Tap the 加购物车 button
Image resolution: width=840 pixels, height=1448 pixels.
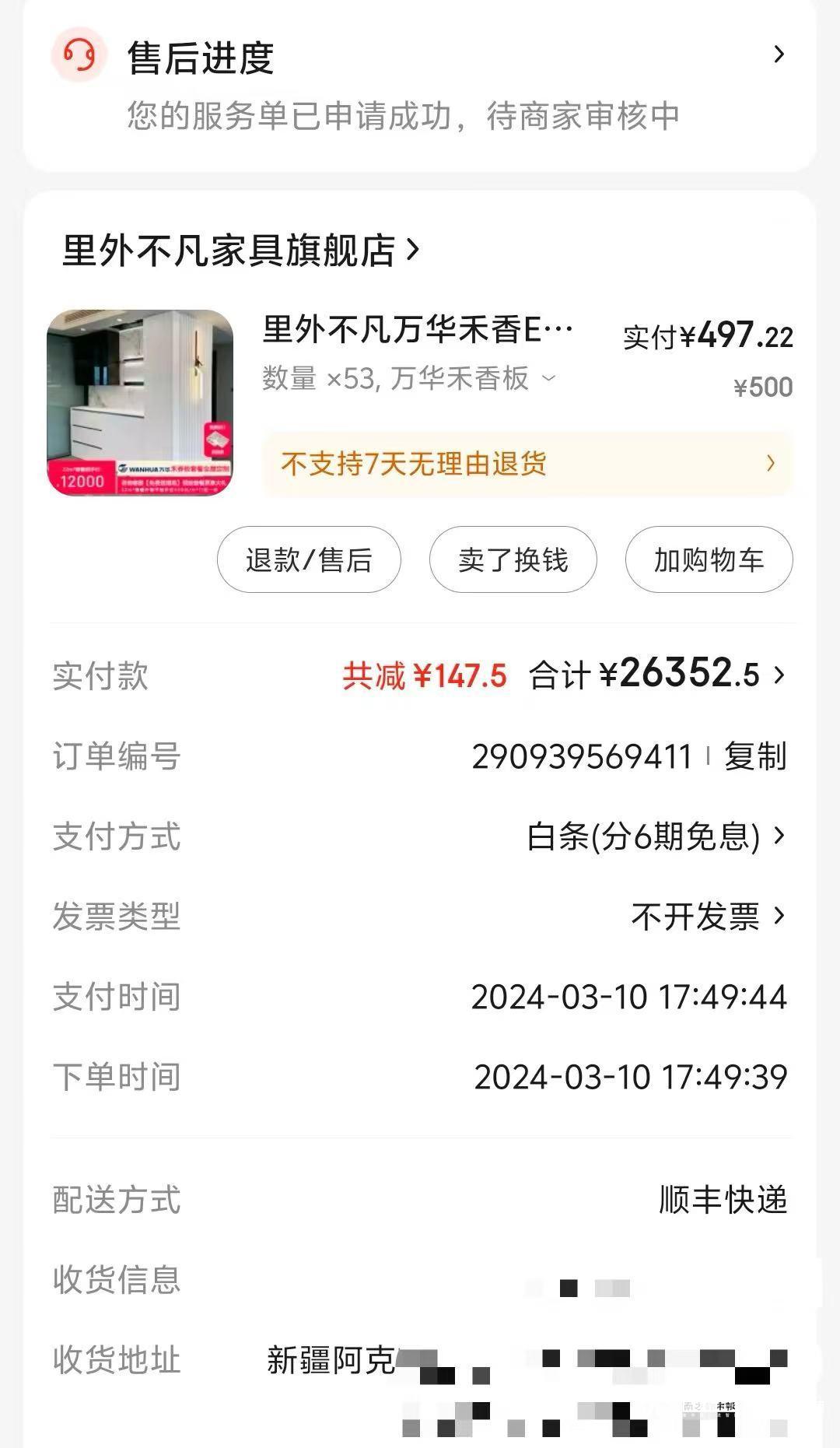(708, 559)
